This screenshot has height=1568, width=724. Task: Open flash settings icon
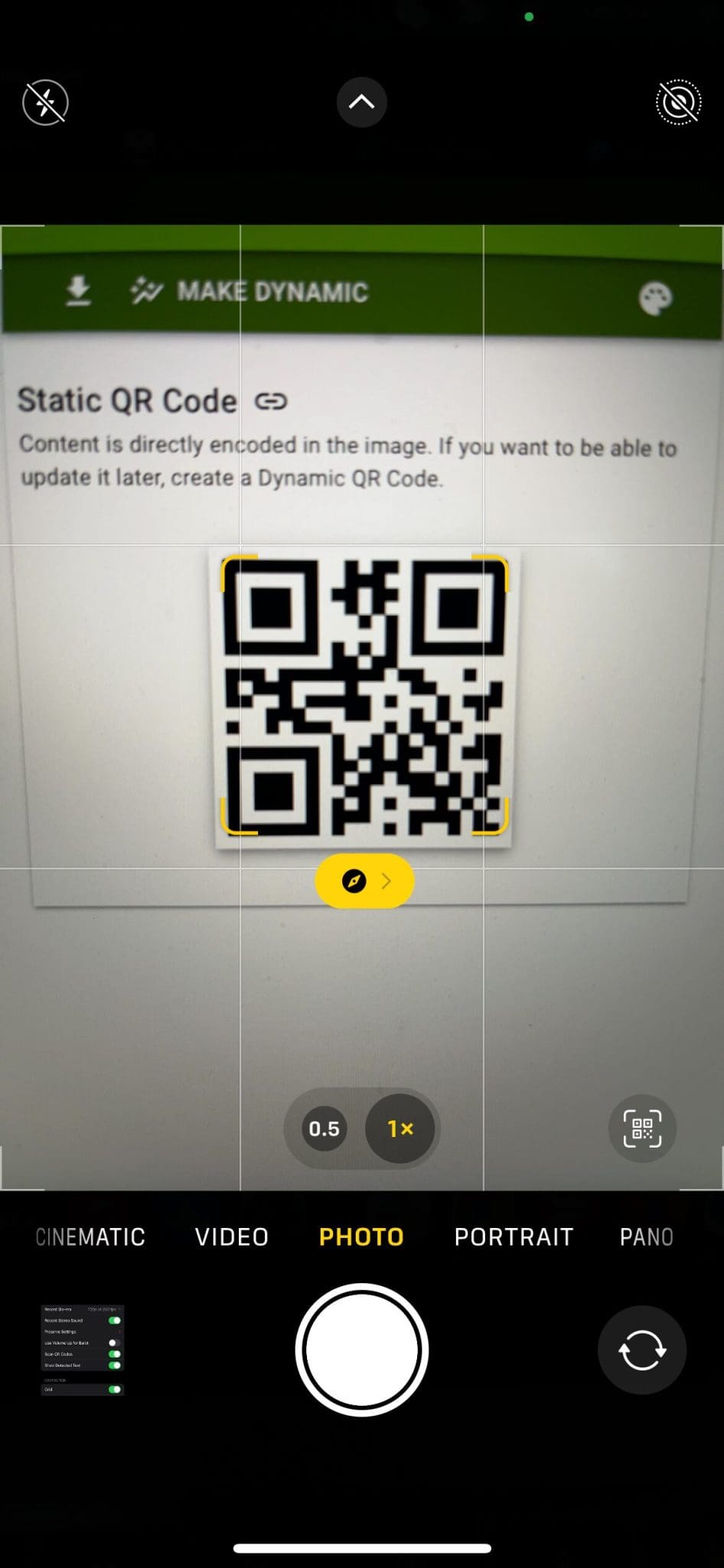coord(45,102)
